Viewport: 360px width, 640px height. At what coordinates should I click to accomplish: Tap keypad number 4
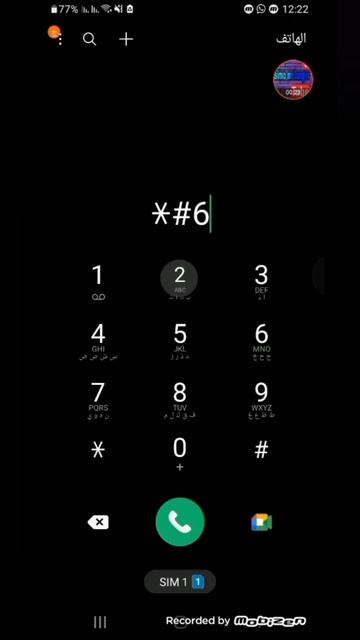pyautogui.click(x=98, y=341)
